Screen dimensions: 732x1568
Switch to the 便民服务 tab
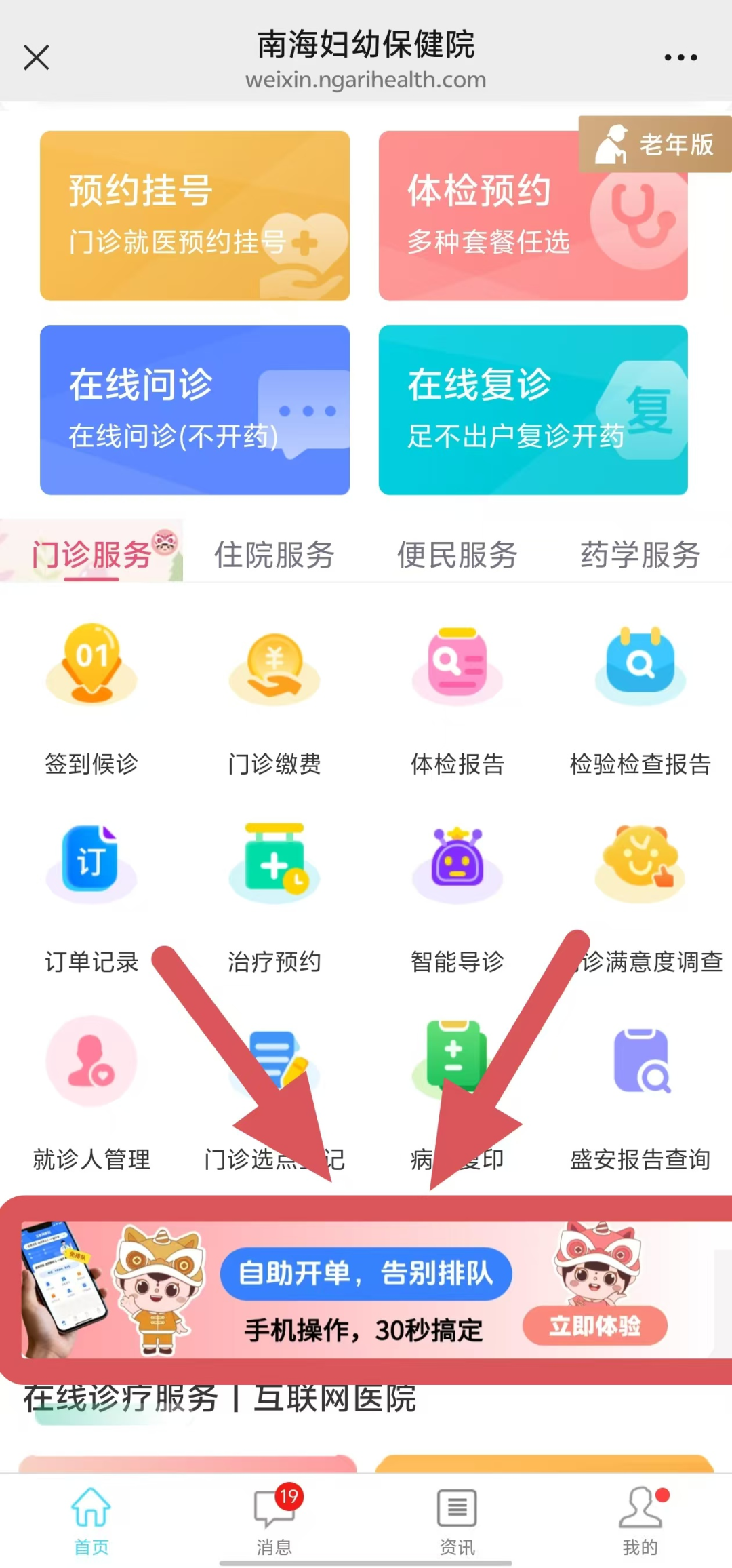(x=457, y=555)
